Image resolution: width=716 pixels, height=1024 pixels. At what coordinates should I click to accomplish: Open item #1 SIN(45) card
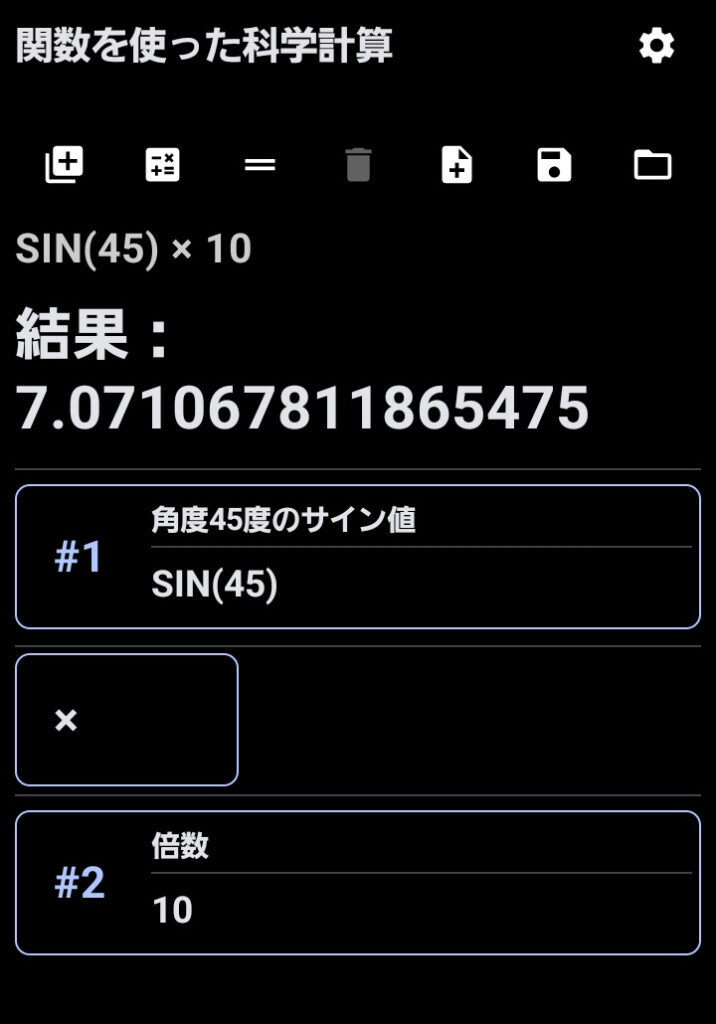(x=357, y=557)
